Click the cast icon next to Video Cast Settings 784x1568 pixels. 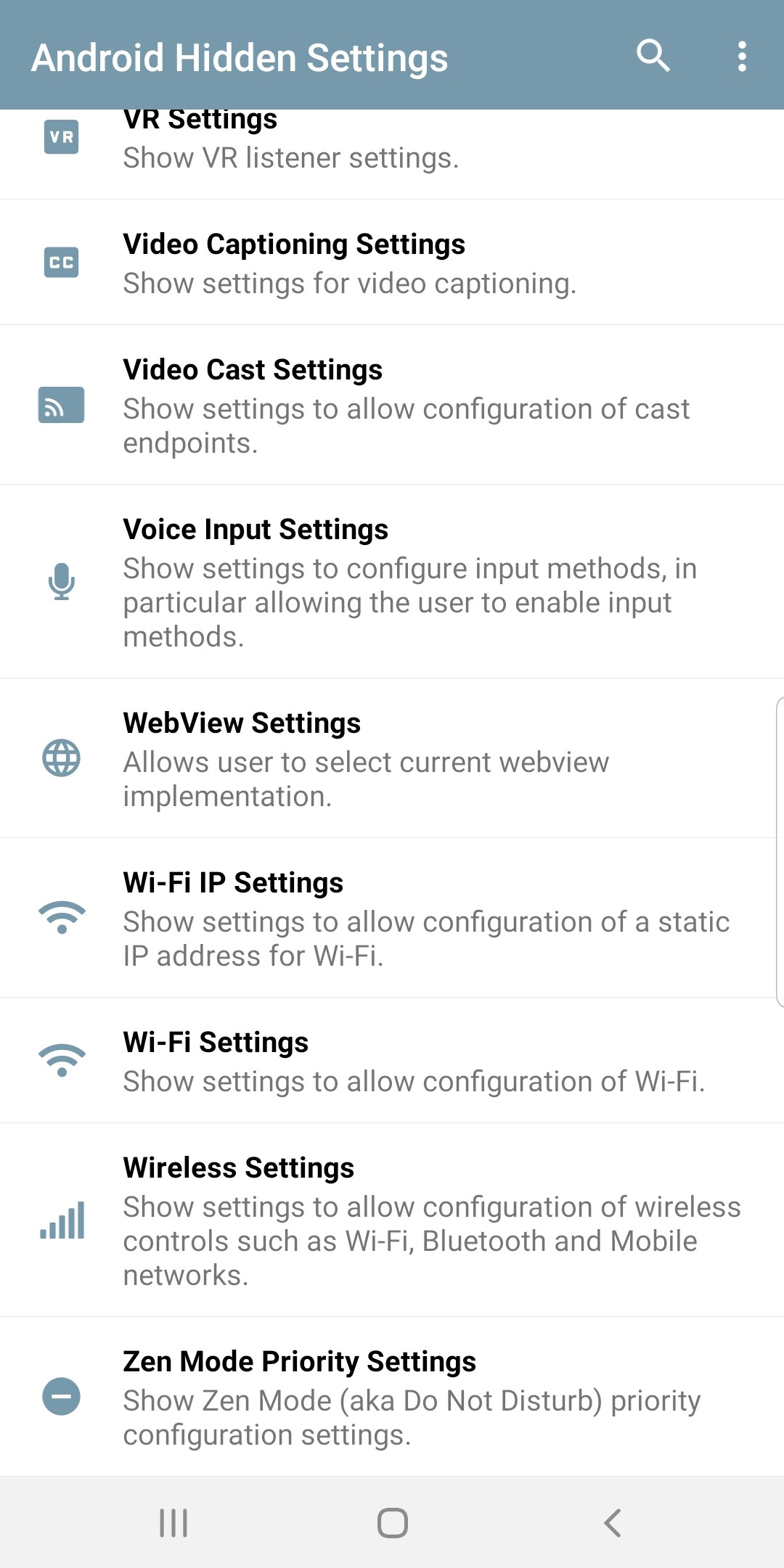click(x=62, y=406)
